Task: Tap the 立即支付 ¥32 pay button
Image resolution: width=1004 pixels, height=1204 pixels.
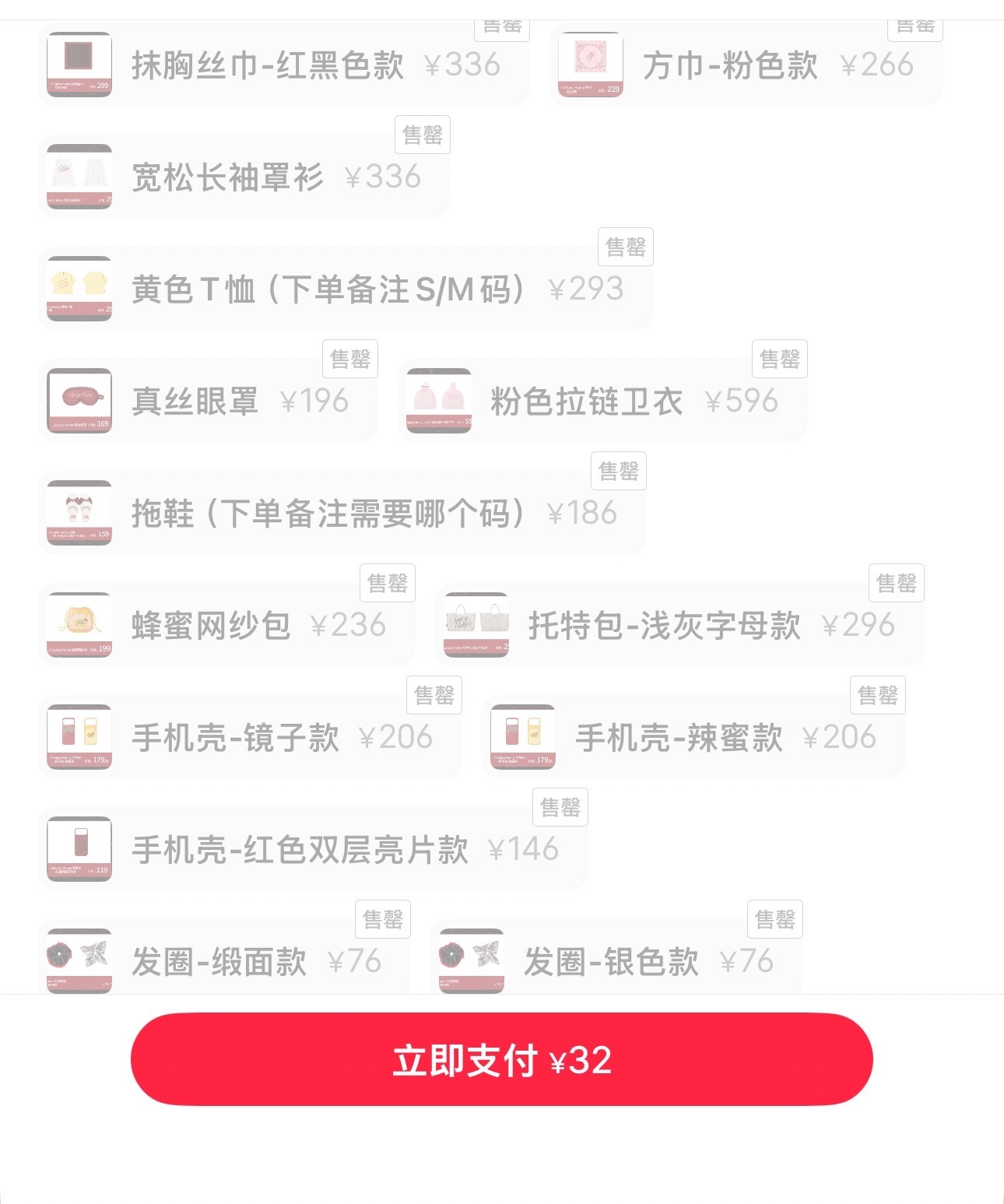Action: [501, 1058]
